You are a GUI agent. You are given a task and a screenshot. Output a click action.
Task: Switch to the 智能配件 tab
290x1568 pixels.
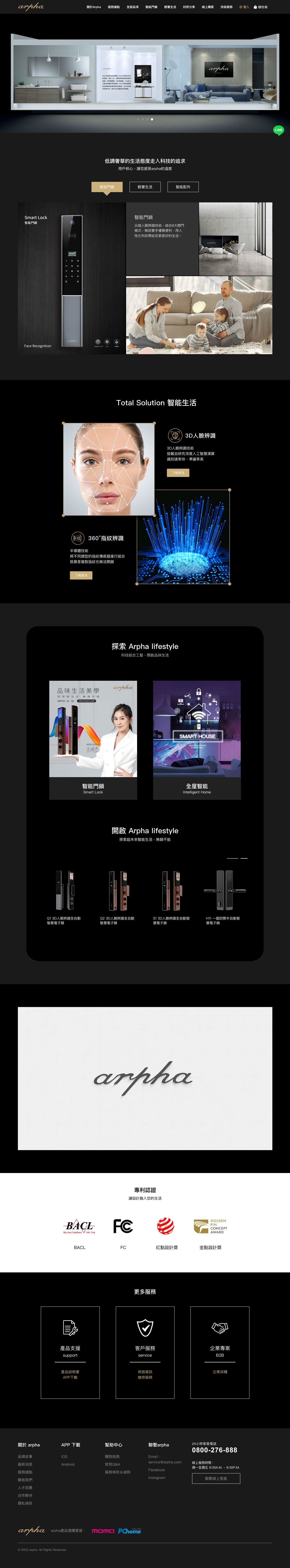tap(183, 187)
